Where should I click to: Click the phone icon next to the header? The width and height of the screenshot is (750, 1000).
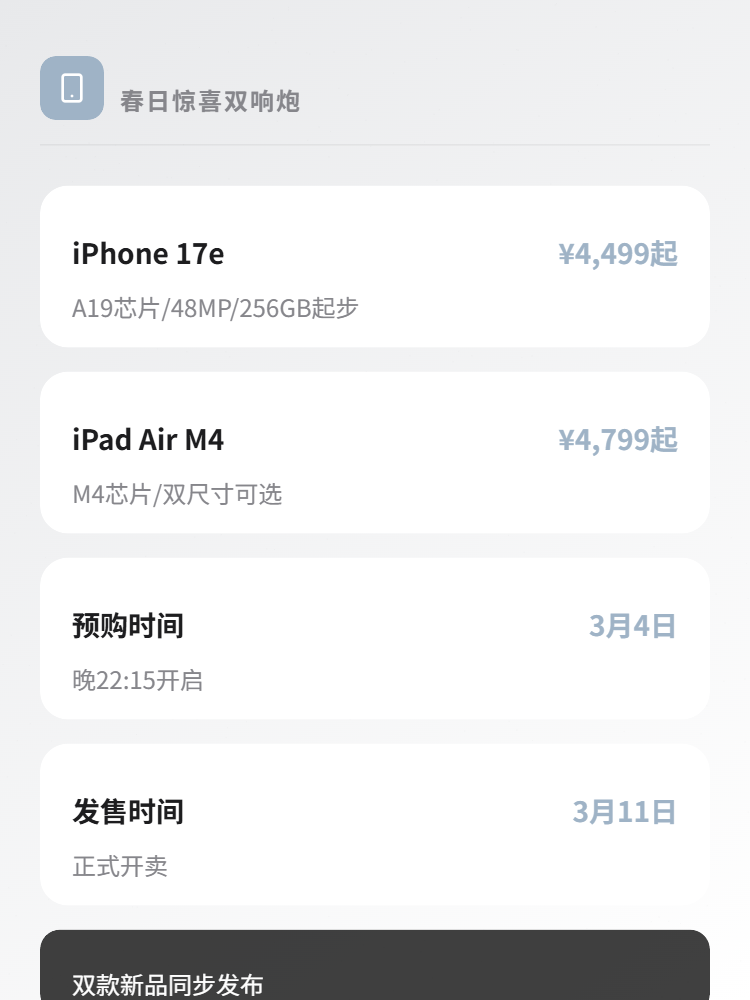71,88
